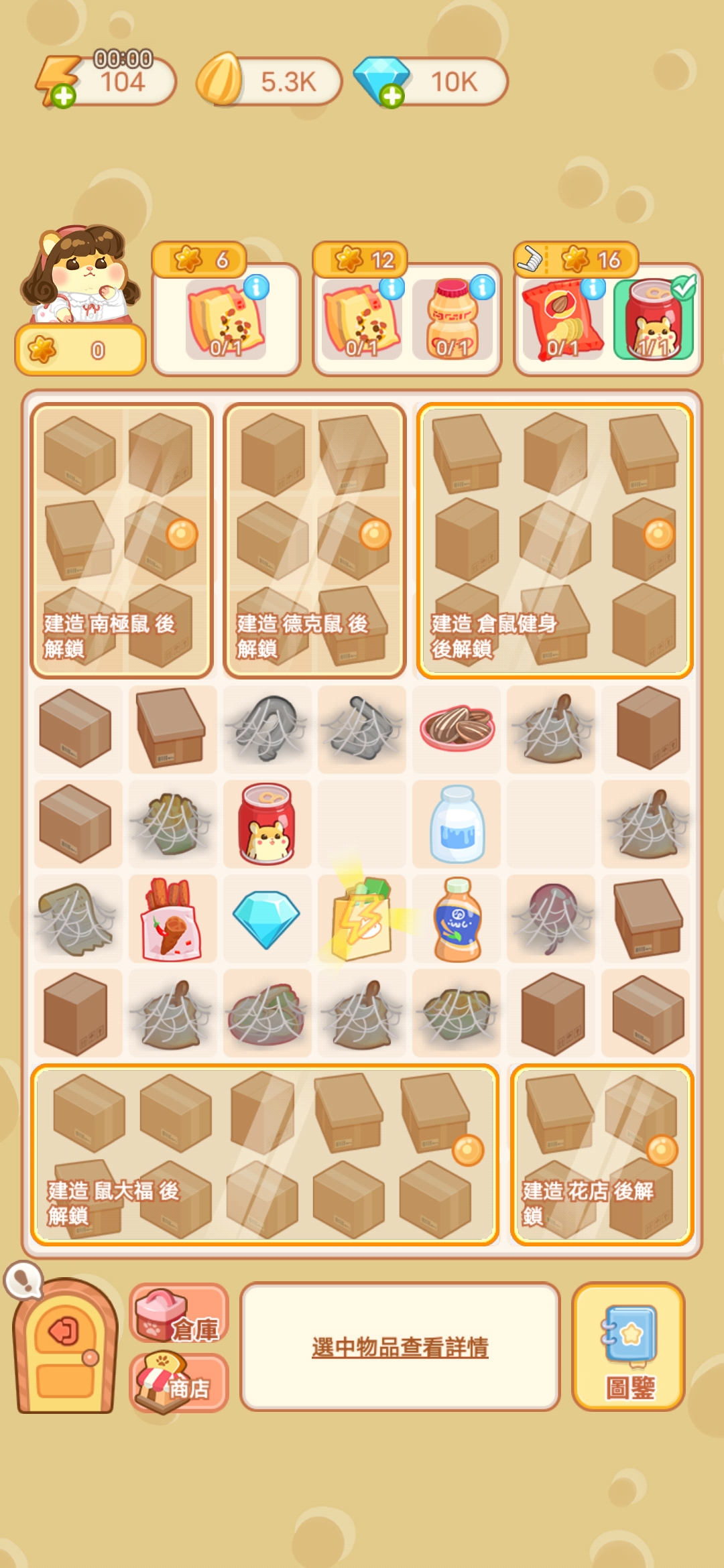Tap the locked area 建造 花店 後解鎖

click(601, 1155)
